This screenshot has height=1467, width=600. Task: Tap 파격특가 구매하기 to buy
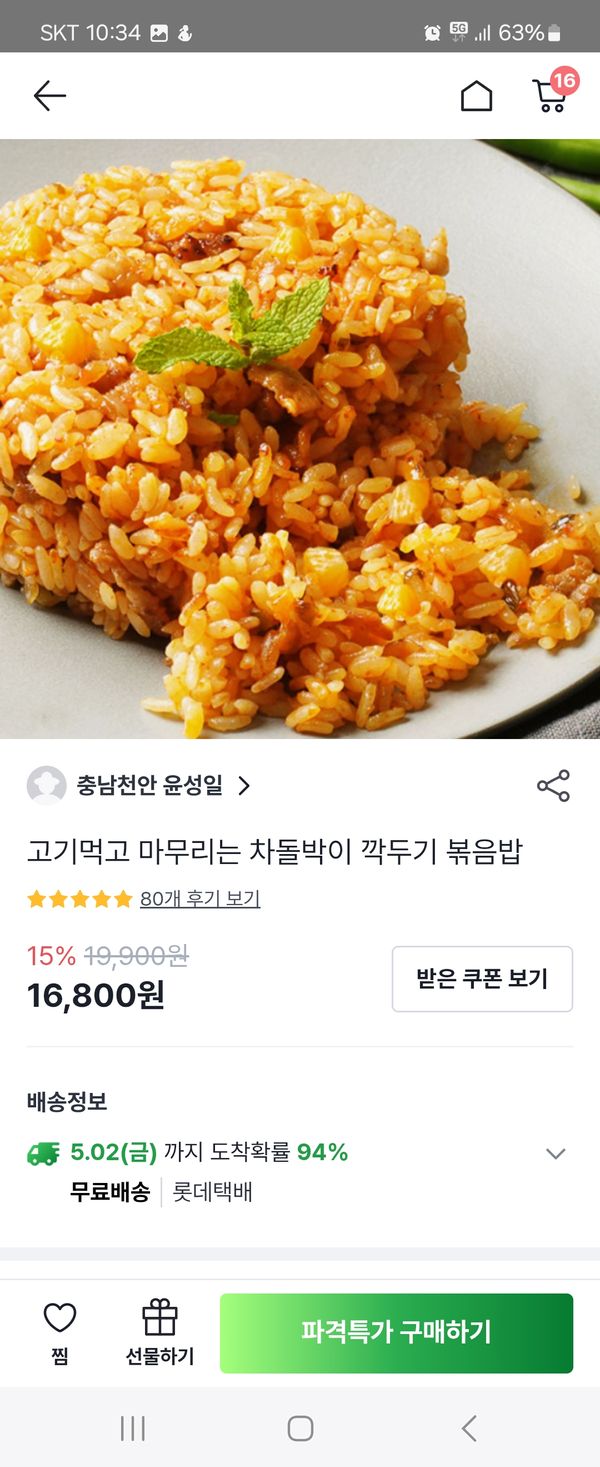tap(396, 1333)
